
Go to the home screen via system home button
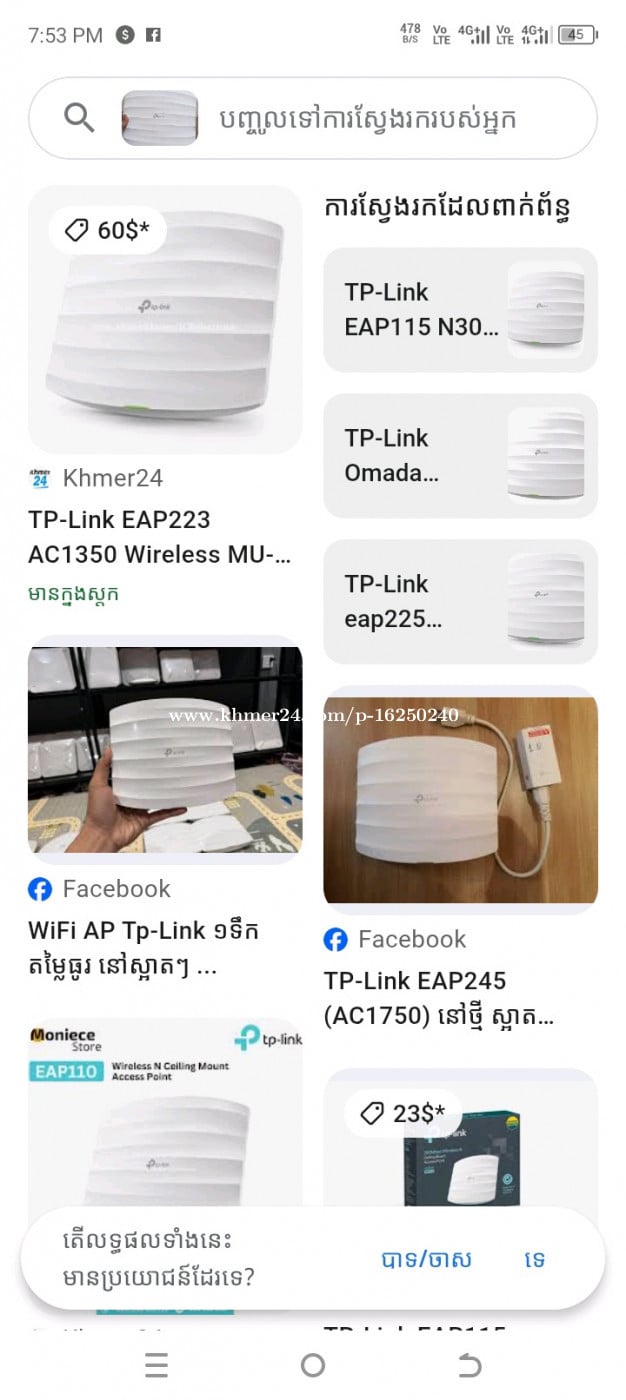pyautogui.click(x=313, y=1365)
